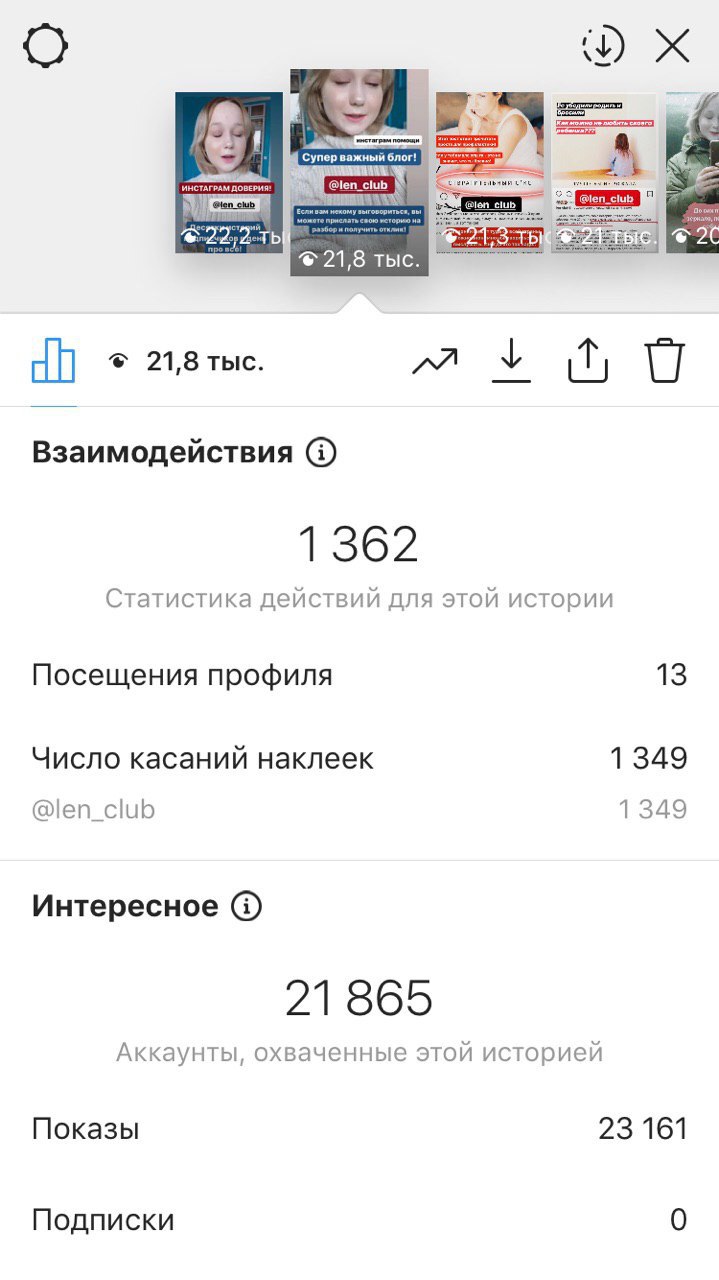Delete this story with trash icon
Image resolution: width=719 pixels, height=1280 pixels.
664,361
